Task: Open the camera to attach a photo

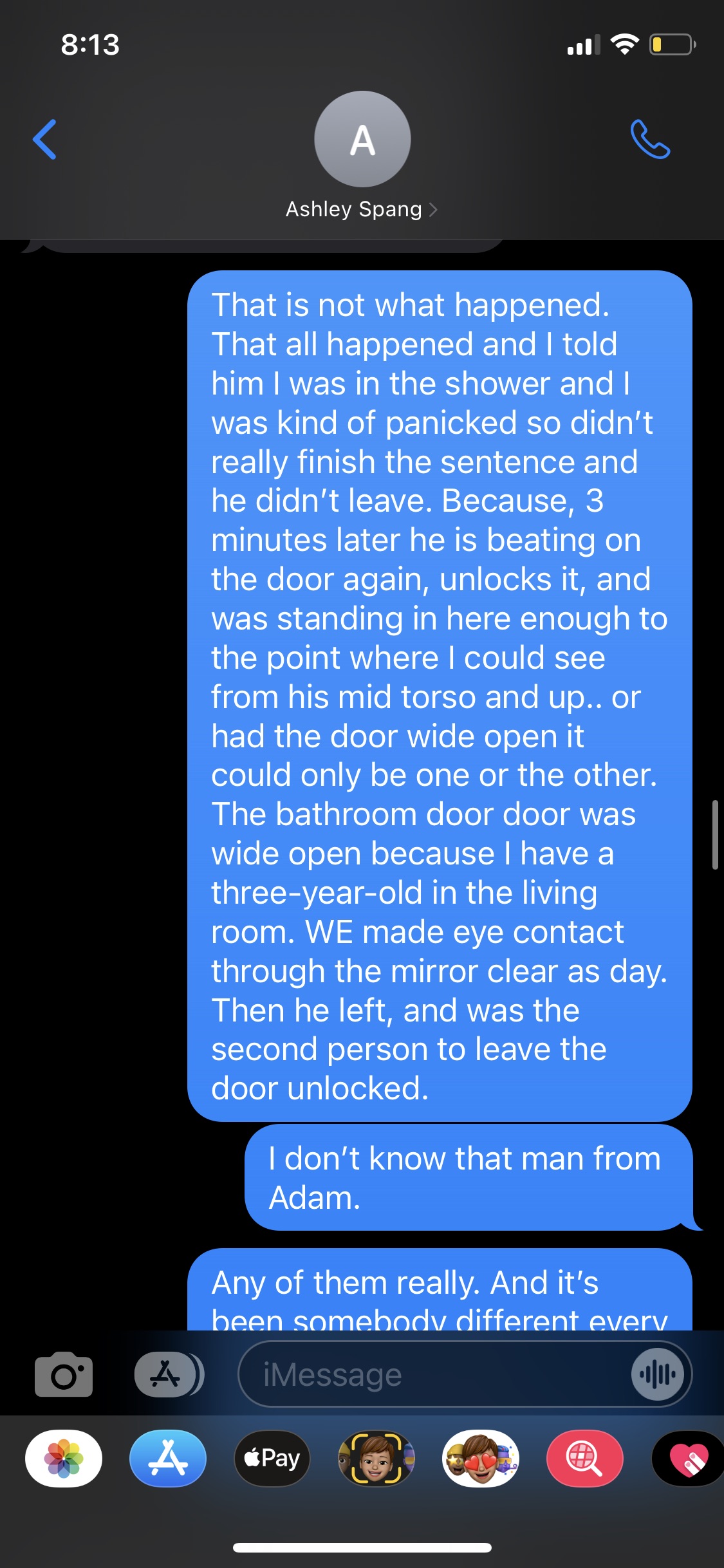Action: click(x=64, y=1374)
